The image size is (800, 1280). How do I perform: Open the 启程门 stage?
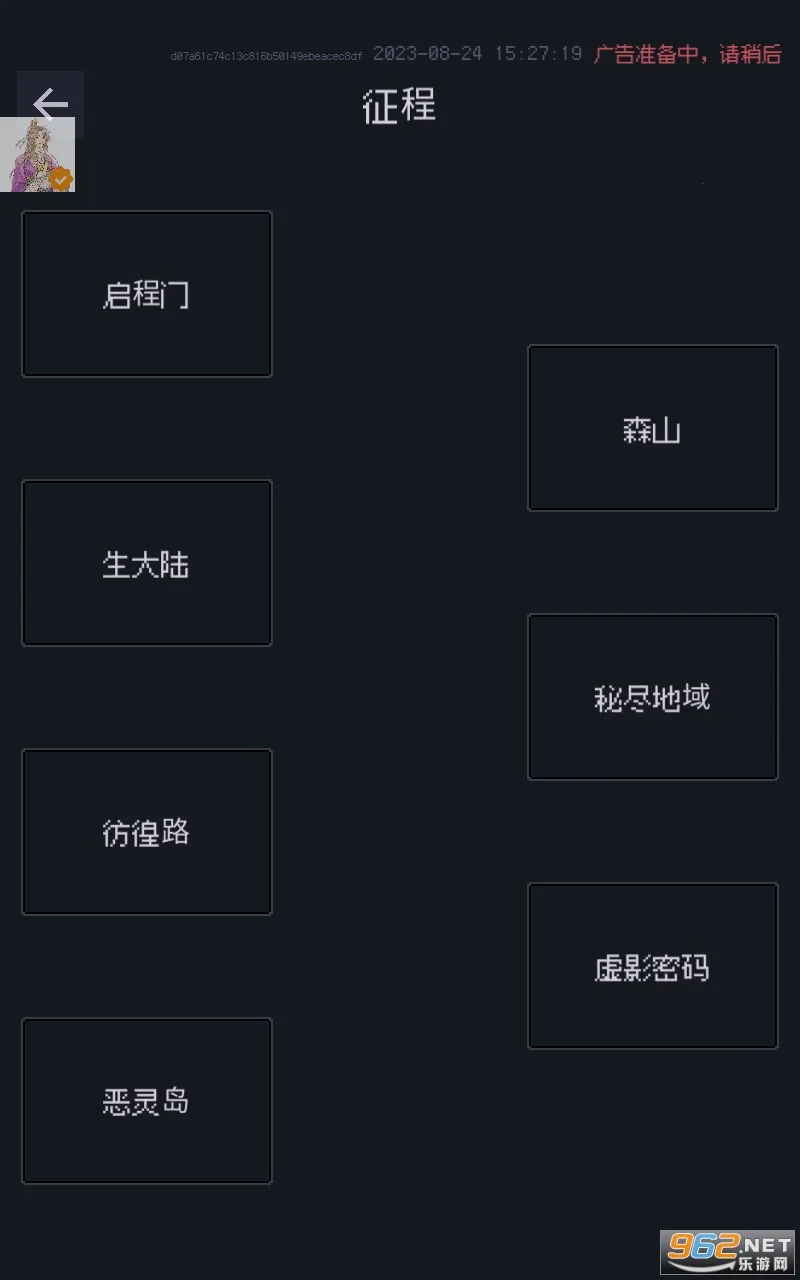tap(147, 294)
